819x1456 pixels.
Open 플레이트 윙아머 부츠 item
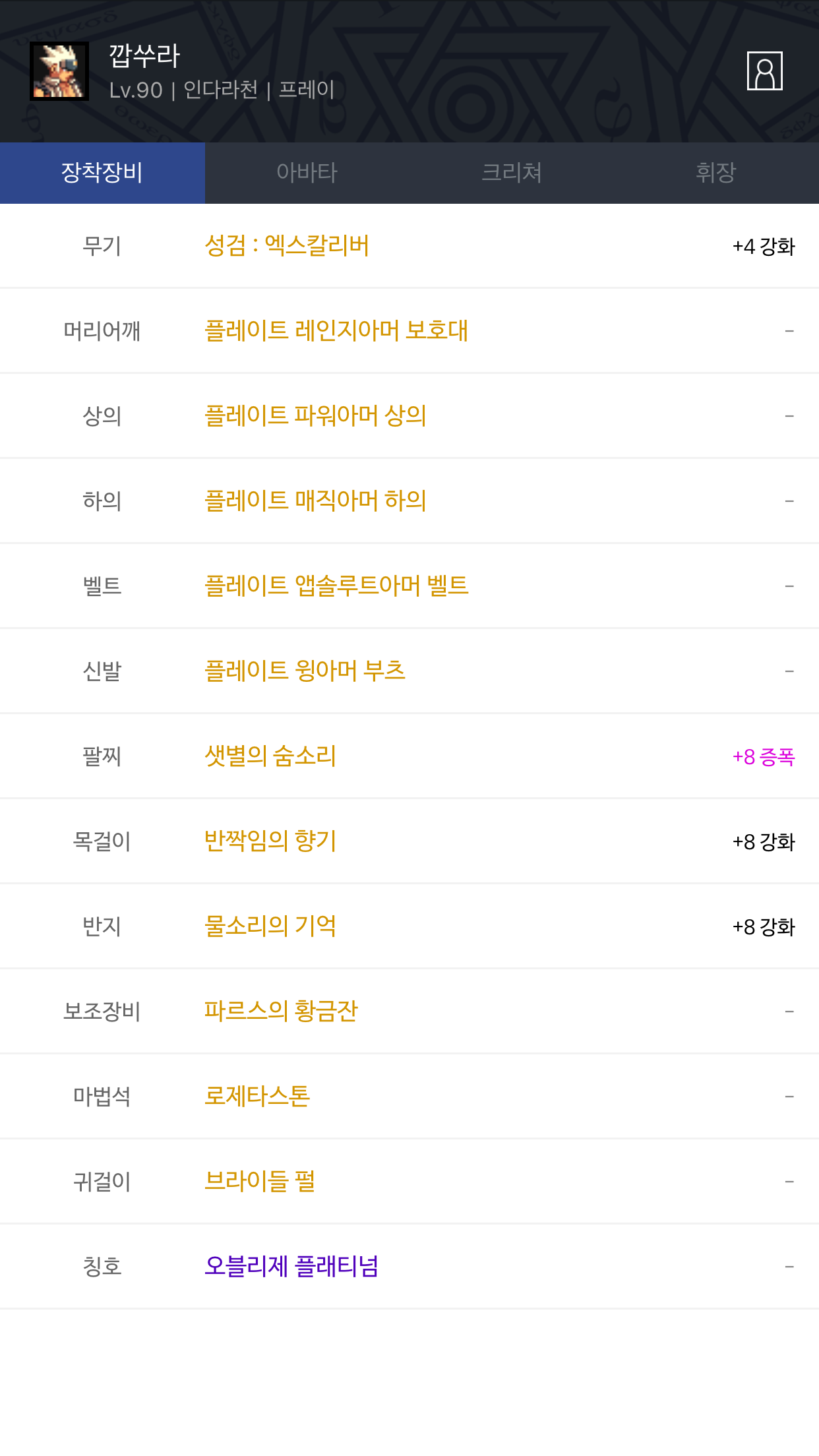305,671
